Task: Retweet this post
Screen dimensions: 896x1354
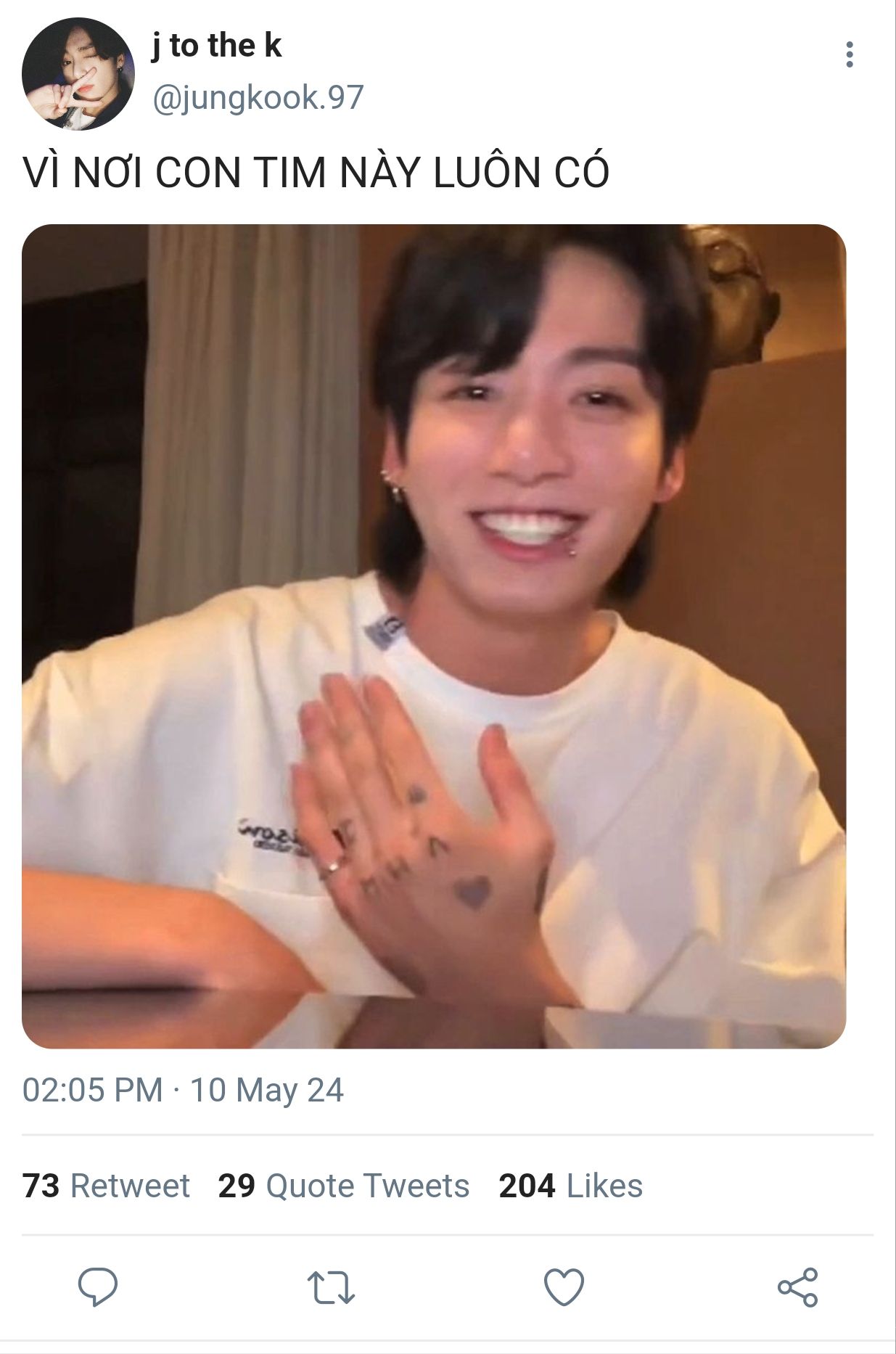Action: pos(331,1287)
